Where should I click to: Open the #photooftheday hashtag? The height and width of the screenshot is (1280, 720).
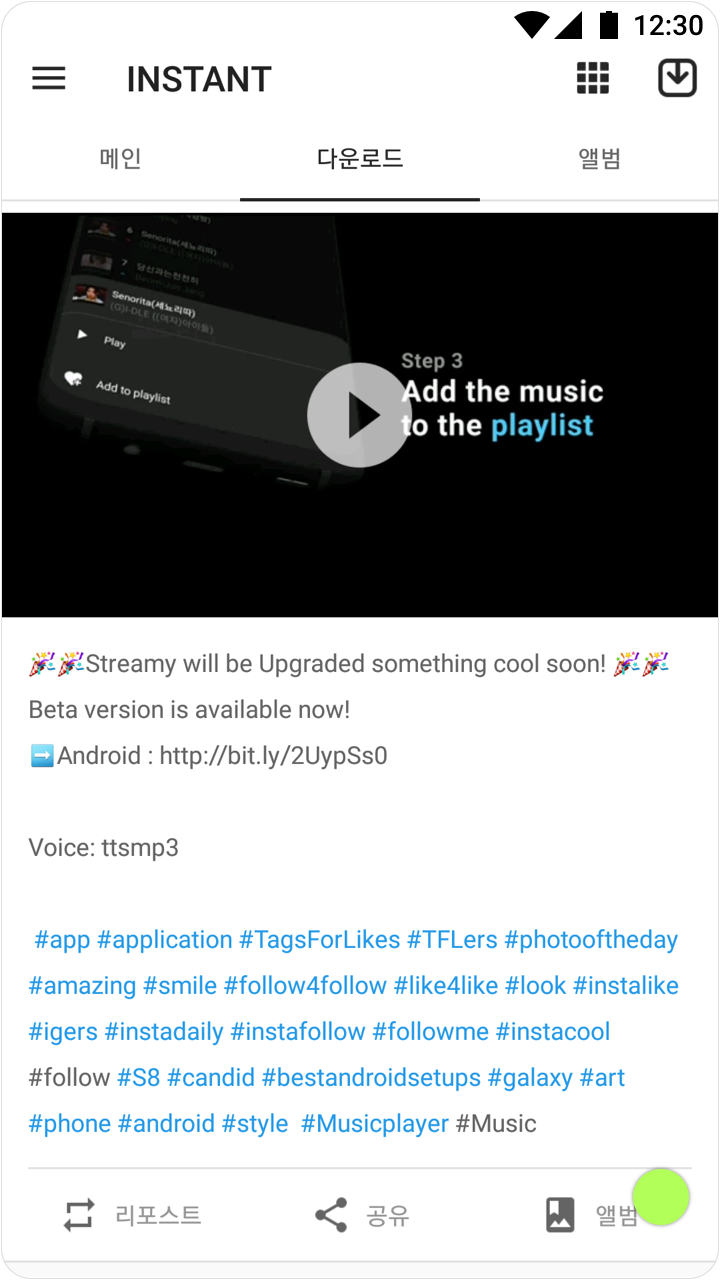591,940
